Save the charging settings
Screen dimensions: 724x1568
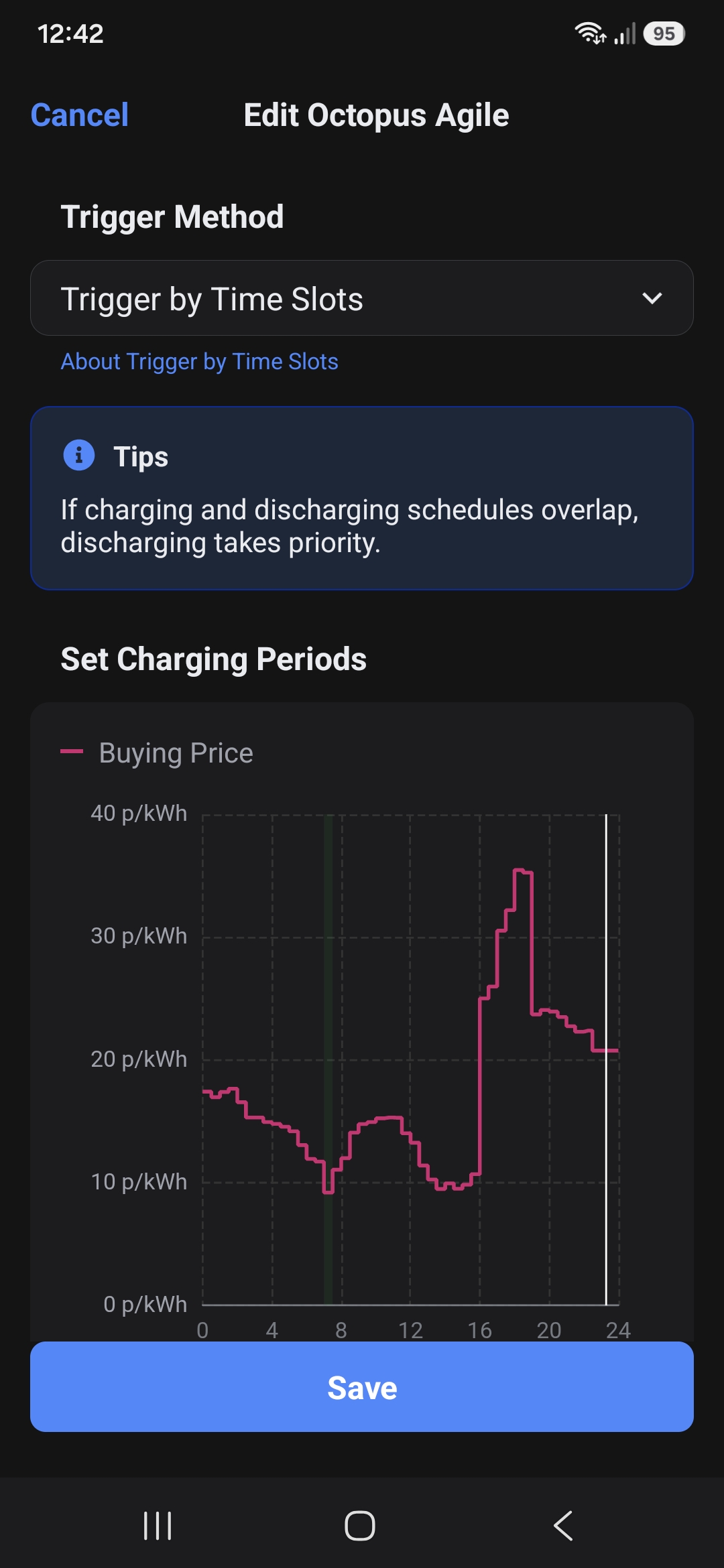tap(362, 1387)
